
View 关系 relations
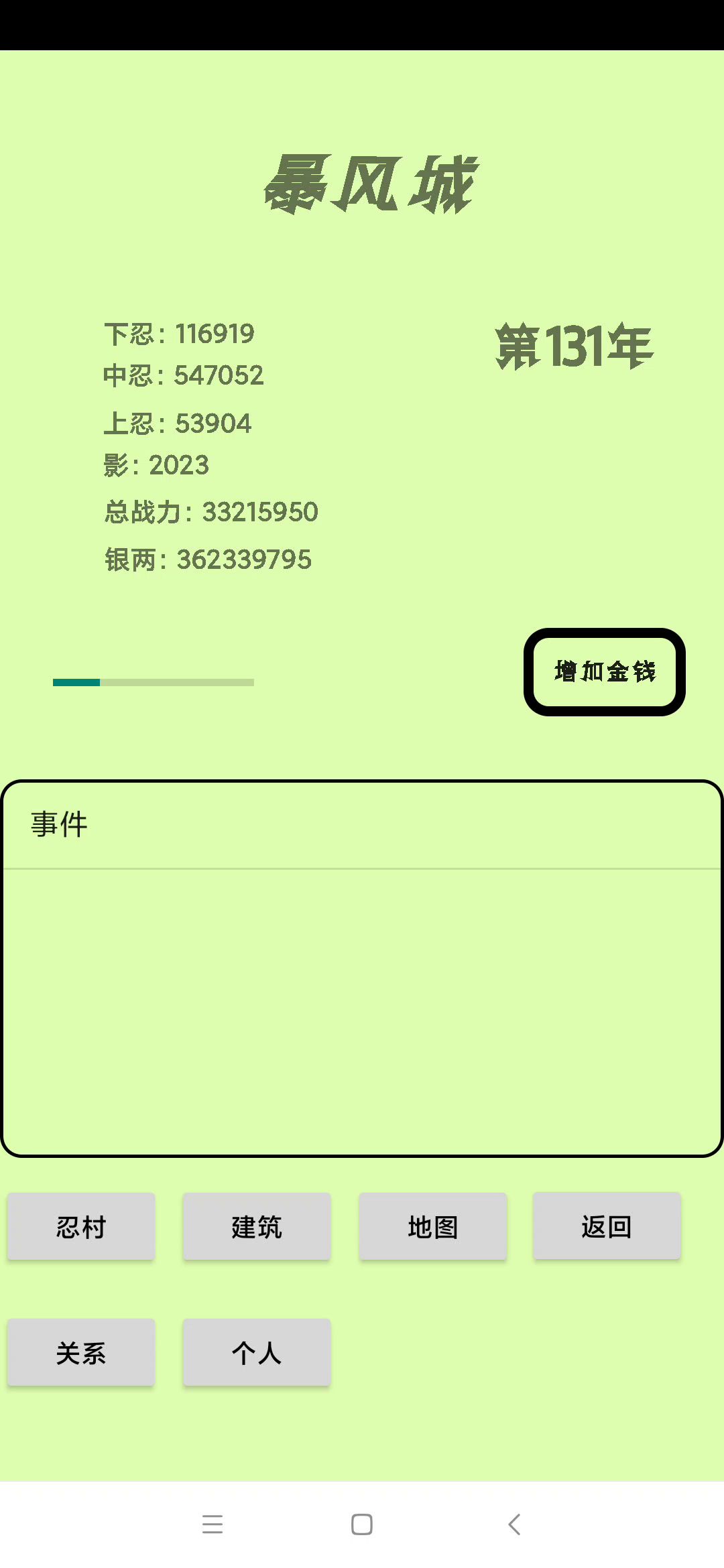point(81,1352)
